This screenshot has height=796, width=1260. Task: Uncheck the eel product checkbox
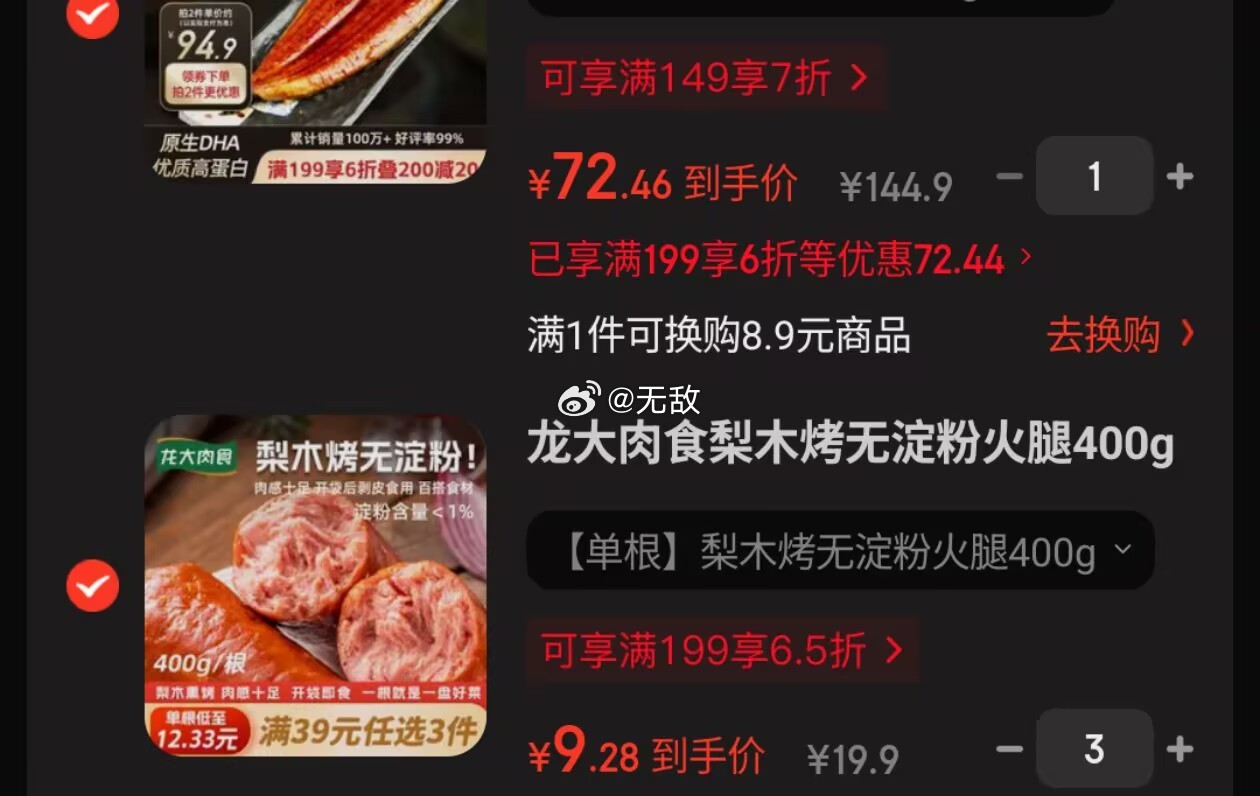pos(92,14)
